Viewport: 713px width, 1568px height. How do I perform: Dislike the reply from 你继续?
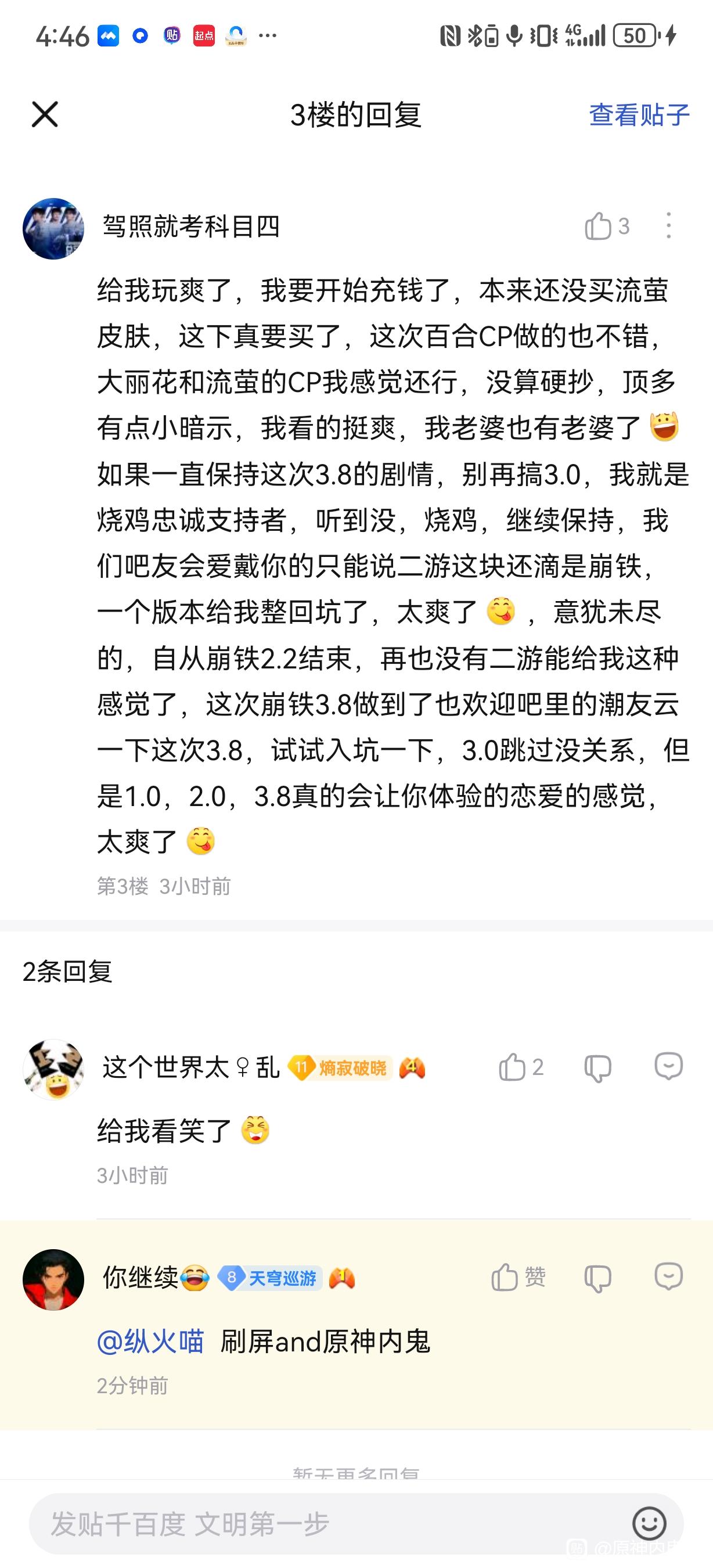(x=597, y=1278)
